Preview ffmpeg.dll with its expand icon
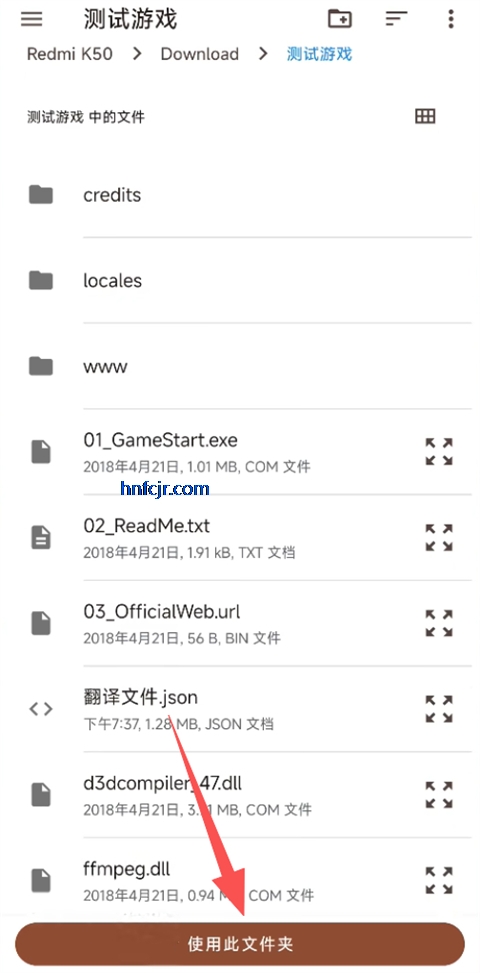Image resolution: width=480 pixels, height=973 pixels. (438, 880)
